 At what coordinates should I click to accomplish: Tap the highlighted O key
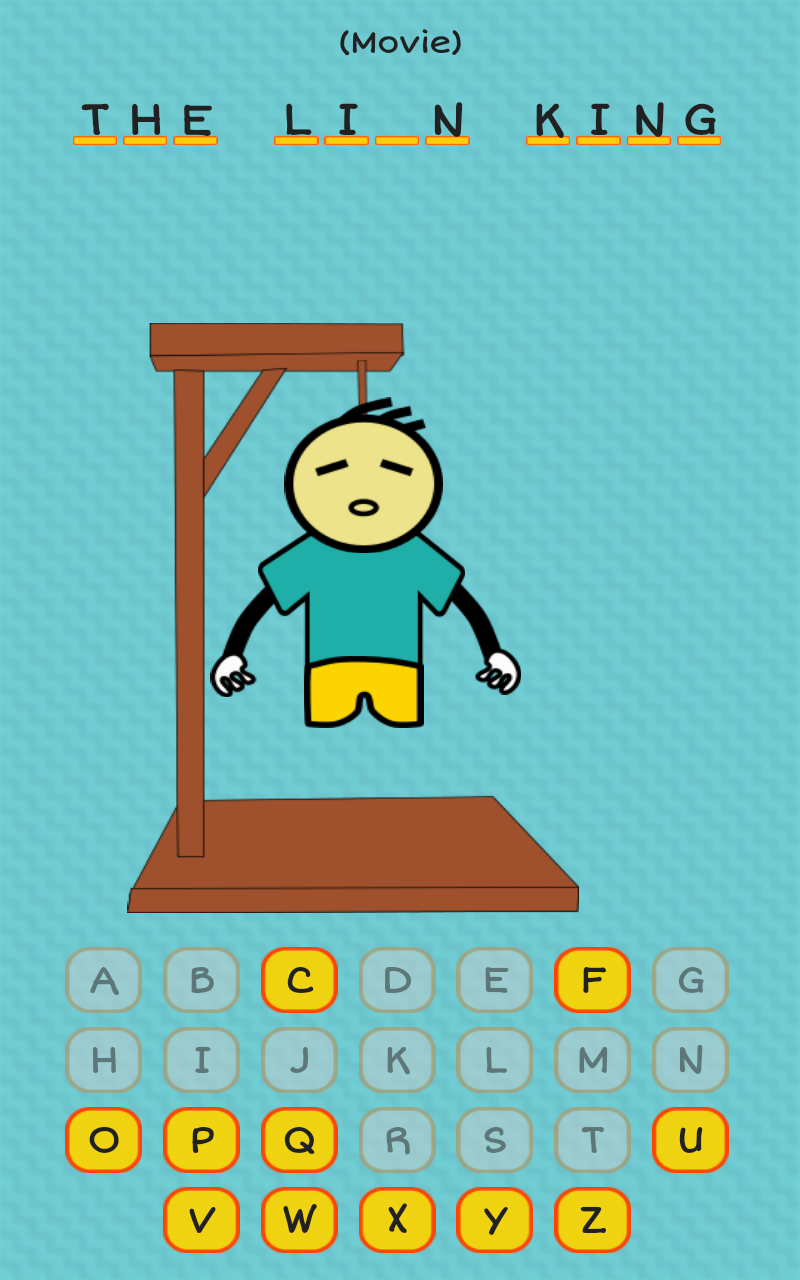click(x=103, y=1139)
